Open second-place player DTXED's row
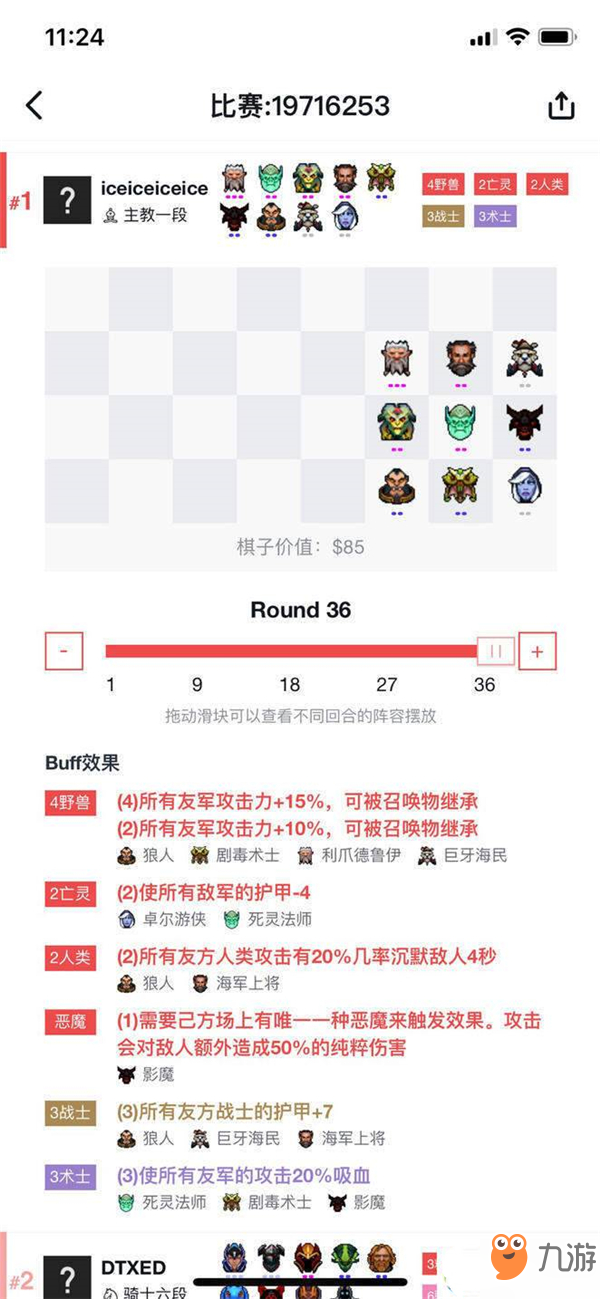This screenshot has height=1299, width=600. [133, 1268]
